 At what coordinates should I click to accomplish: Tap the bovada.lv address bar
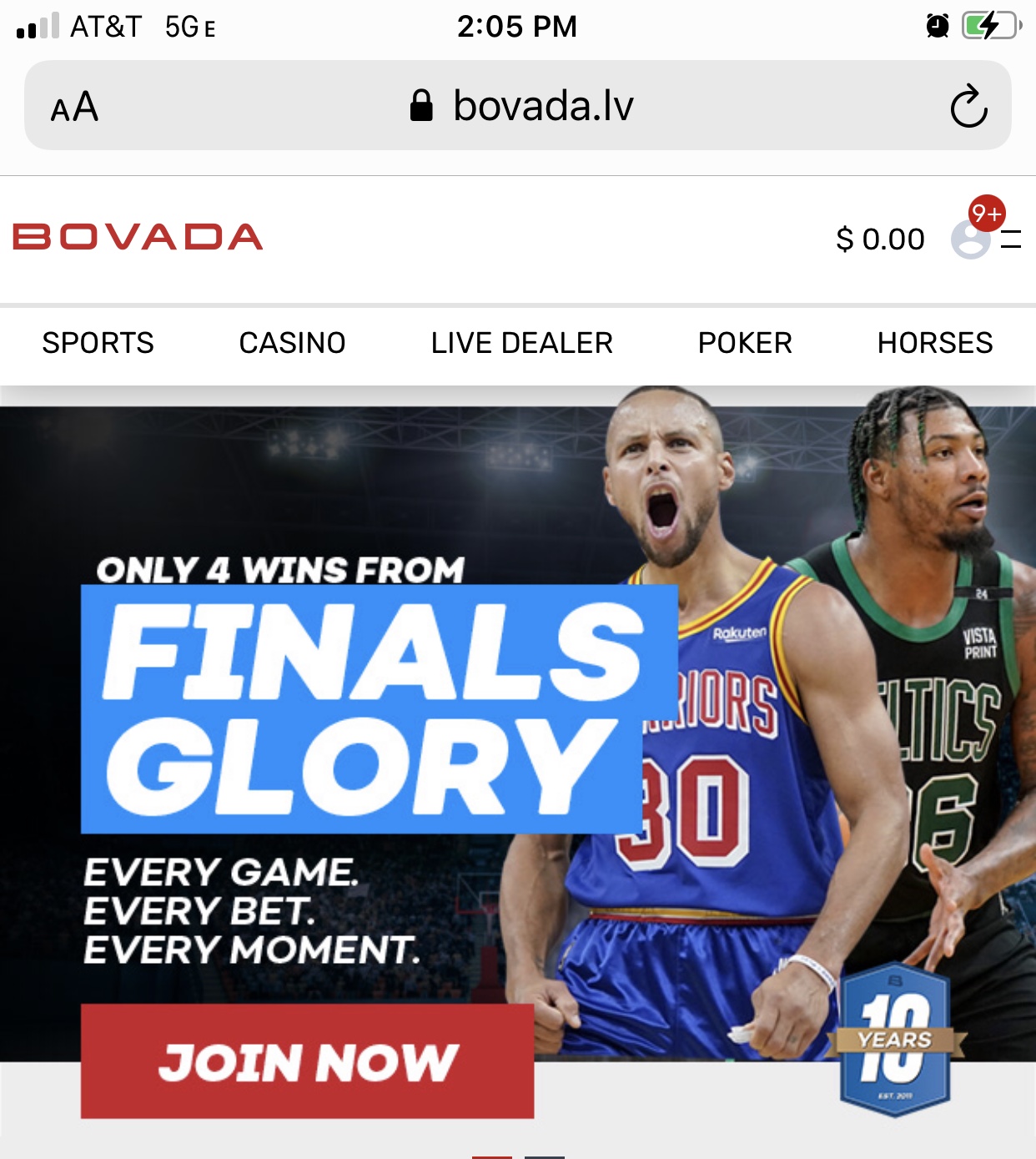point(521,106)
